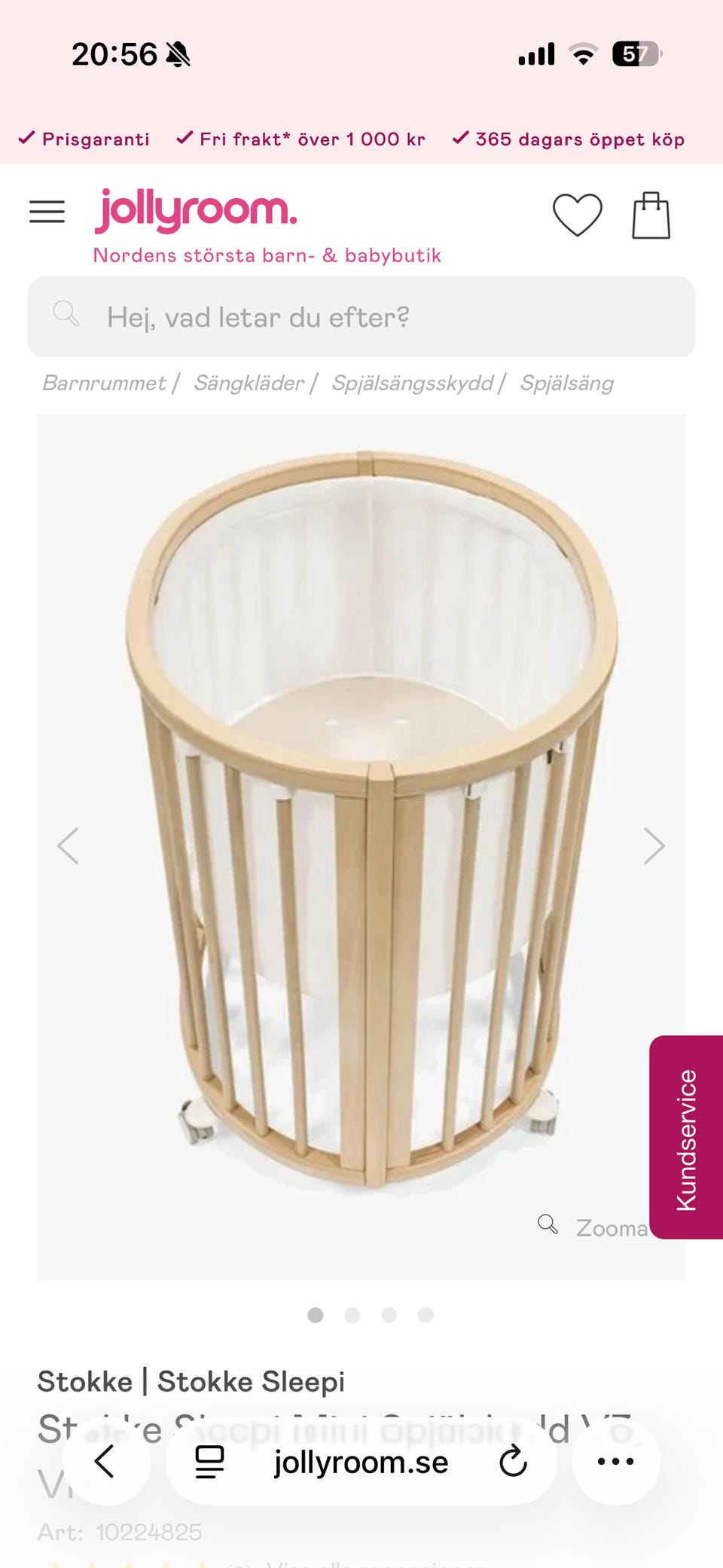Open the Kundservice side tab
The height and width of the screenshot is (1568, 723).
coord(686,1137)
